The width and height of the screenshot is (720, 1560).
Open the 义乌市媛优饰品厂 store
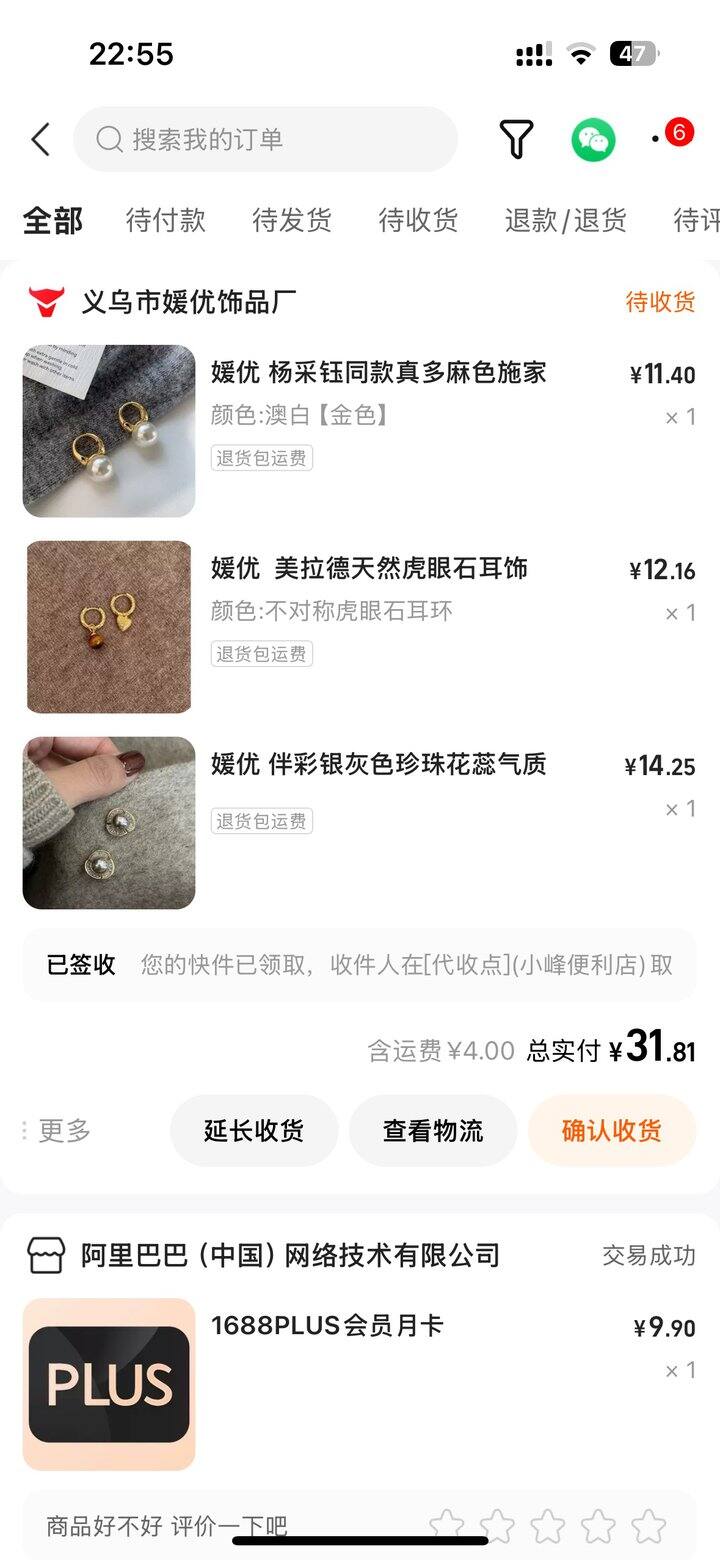point(188,301)
